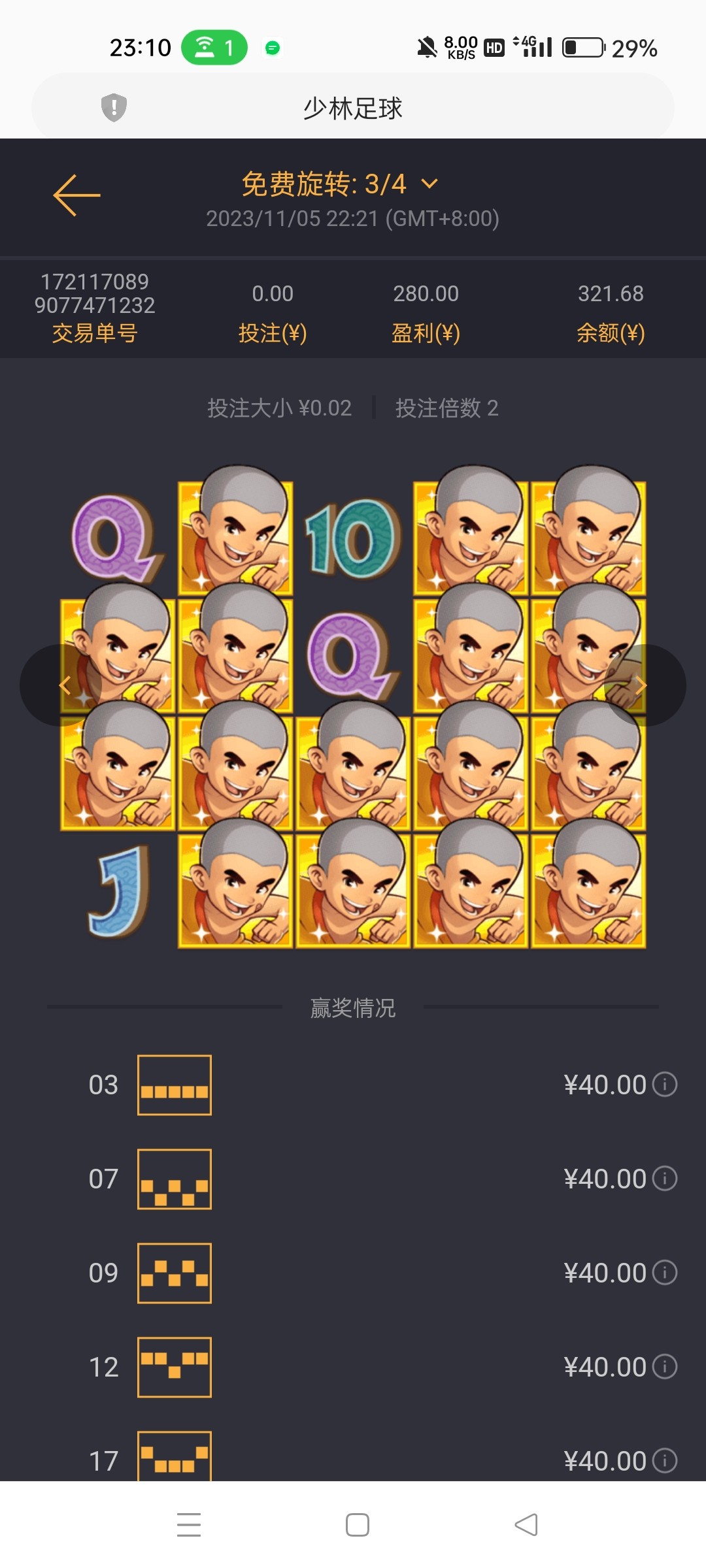Screen dimensions: 706x1568
Task: View info for payline 03 win
Action: coord(665,1085)
